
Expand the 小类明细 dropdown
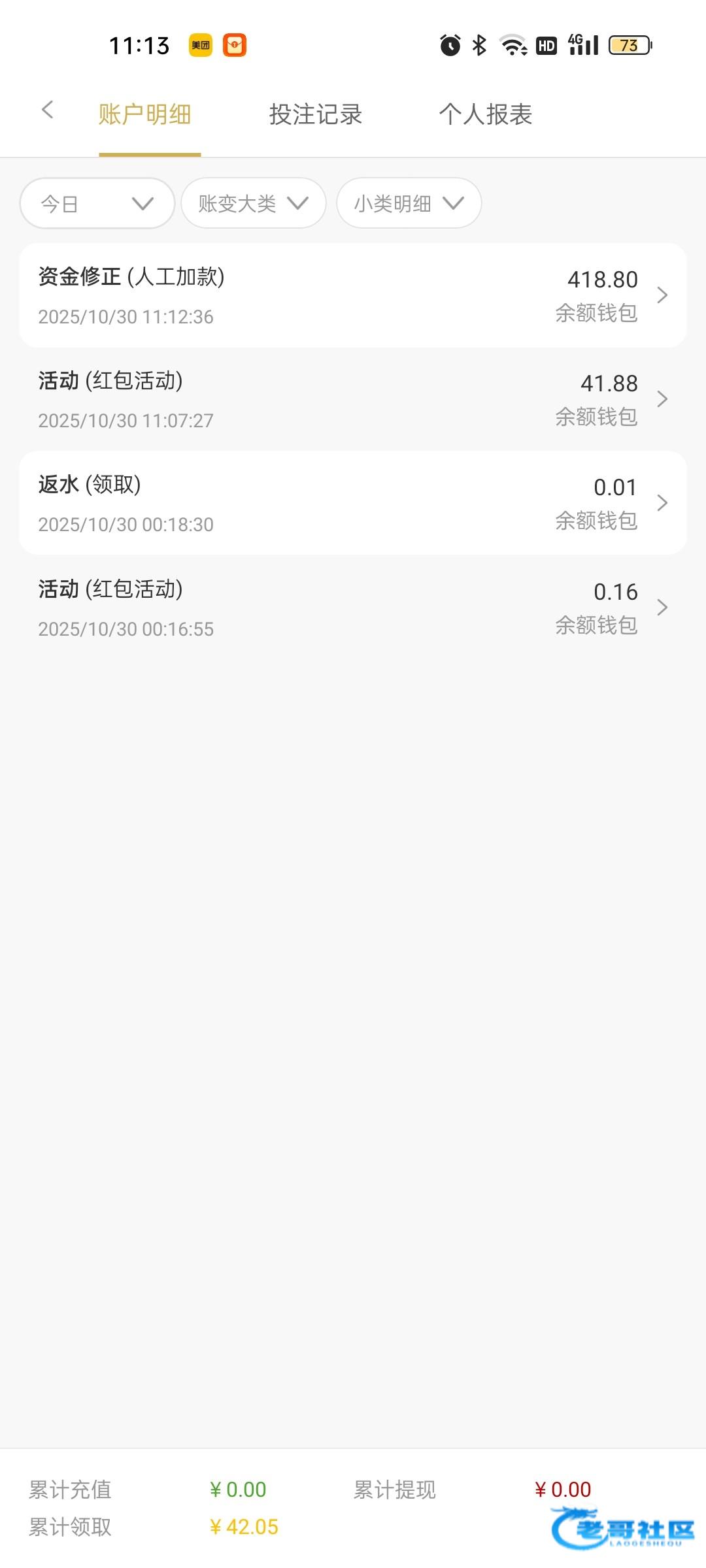[x=409, y=204]
